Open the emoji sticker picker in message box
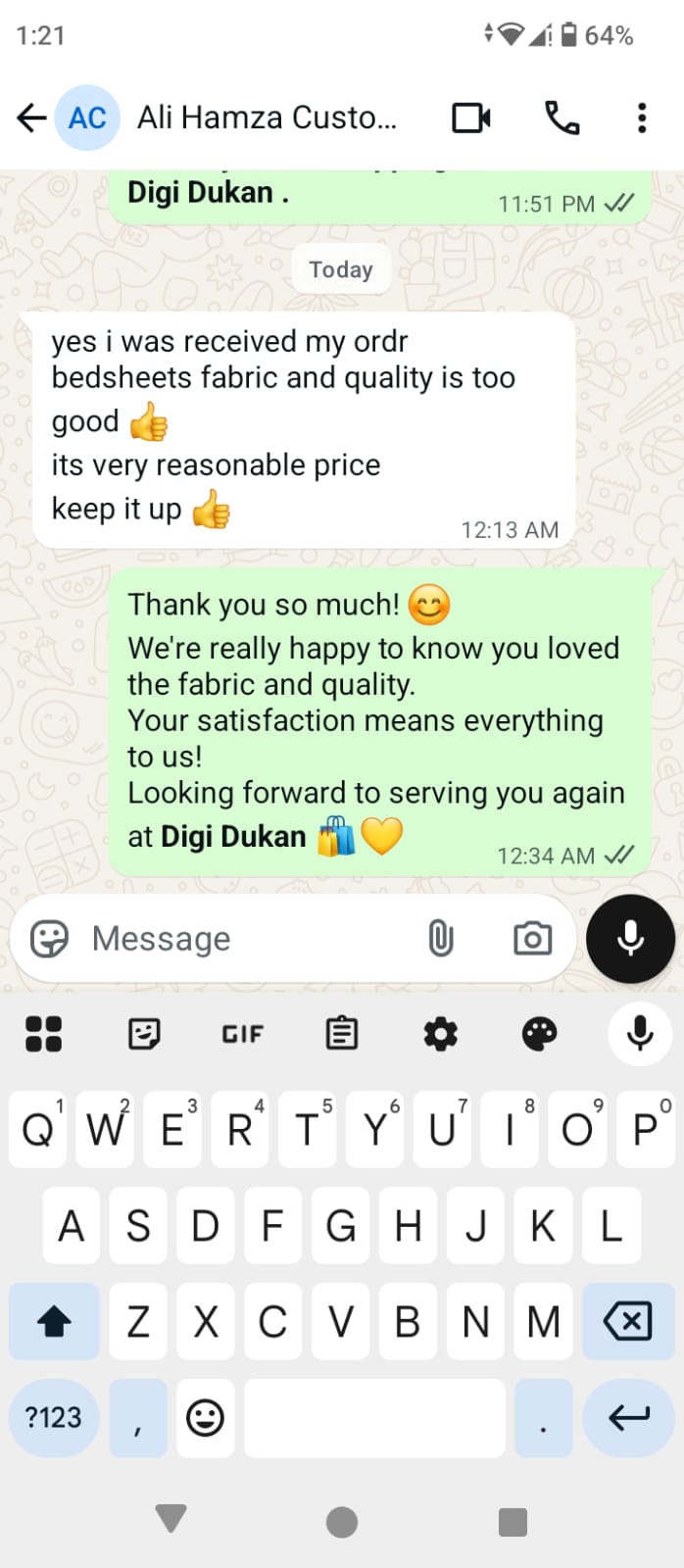The height and width of the screenshot is (1568, 684). tap(49, 939)
